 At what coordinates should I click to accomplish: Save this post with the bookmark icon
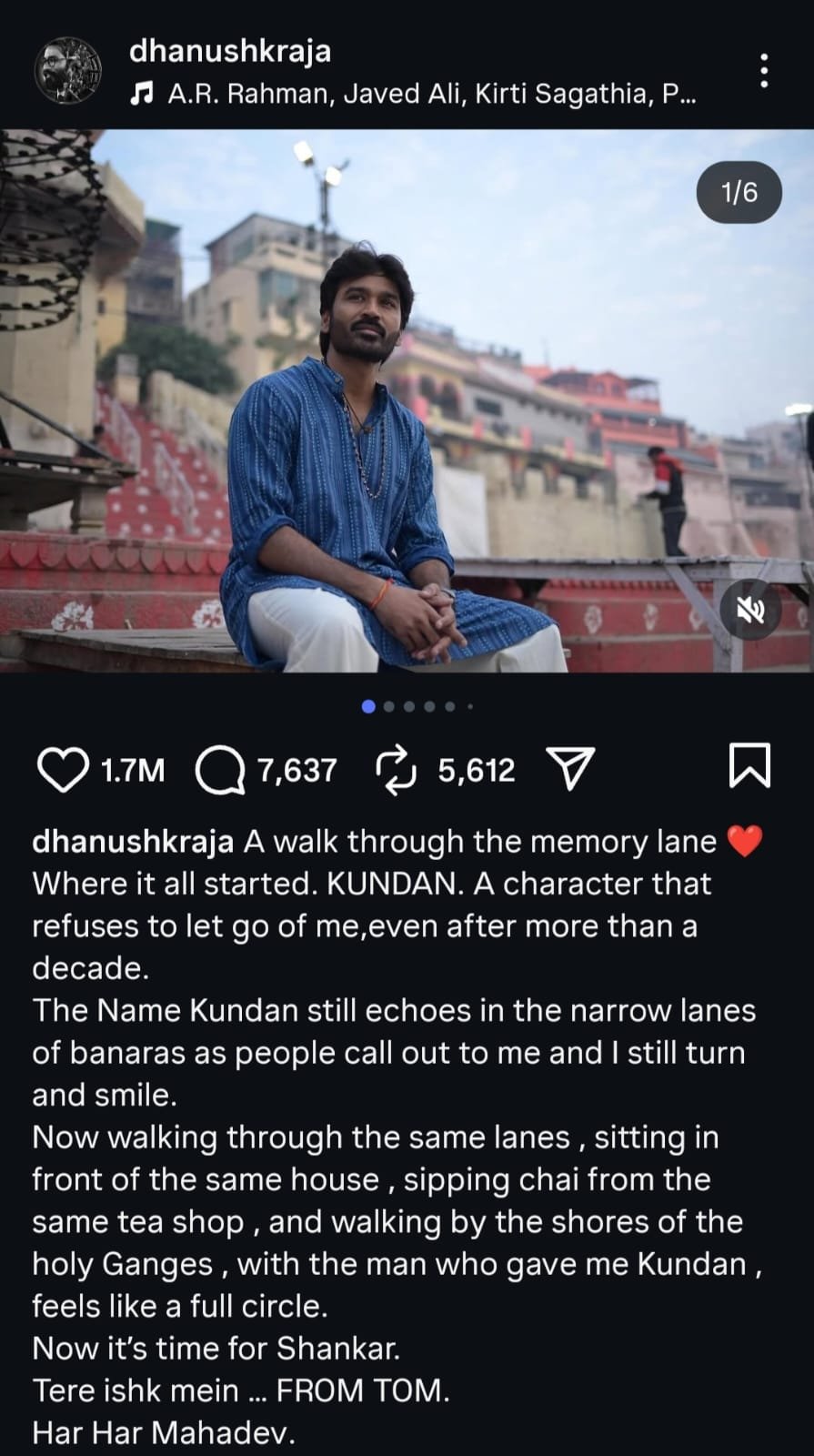click(x=749, y=765)
